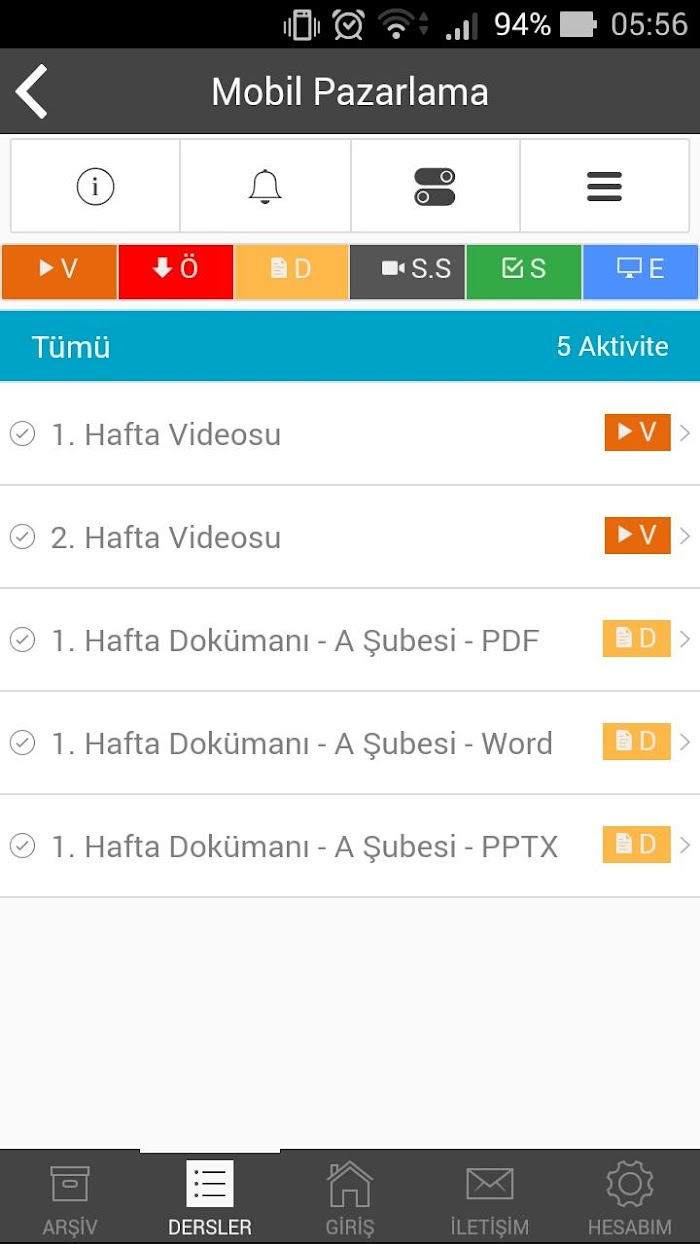Open 1. Hafta Dokümanı A Şubesi Word

[350, 743]
